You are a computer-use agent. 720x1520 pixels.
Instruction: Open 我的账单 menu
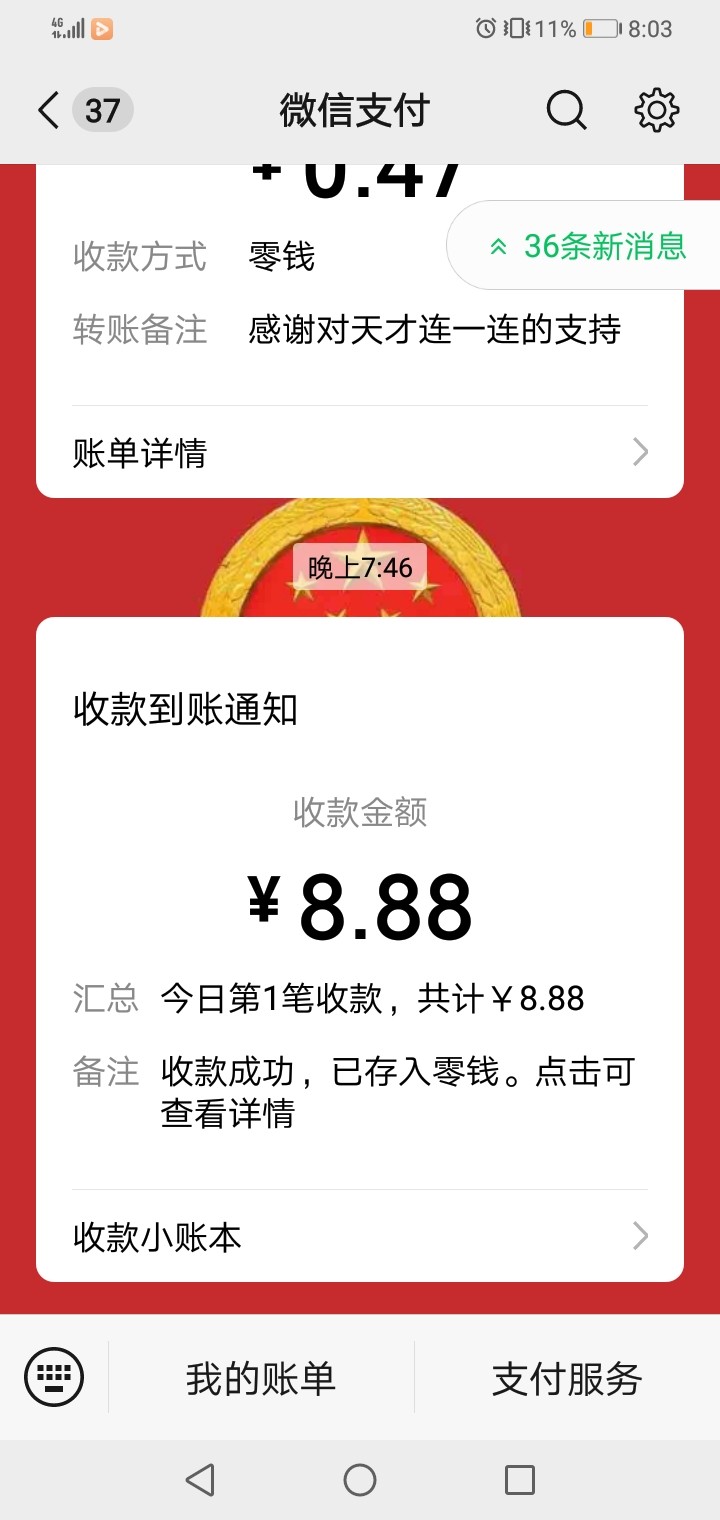[261, 1379]
